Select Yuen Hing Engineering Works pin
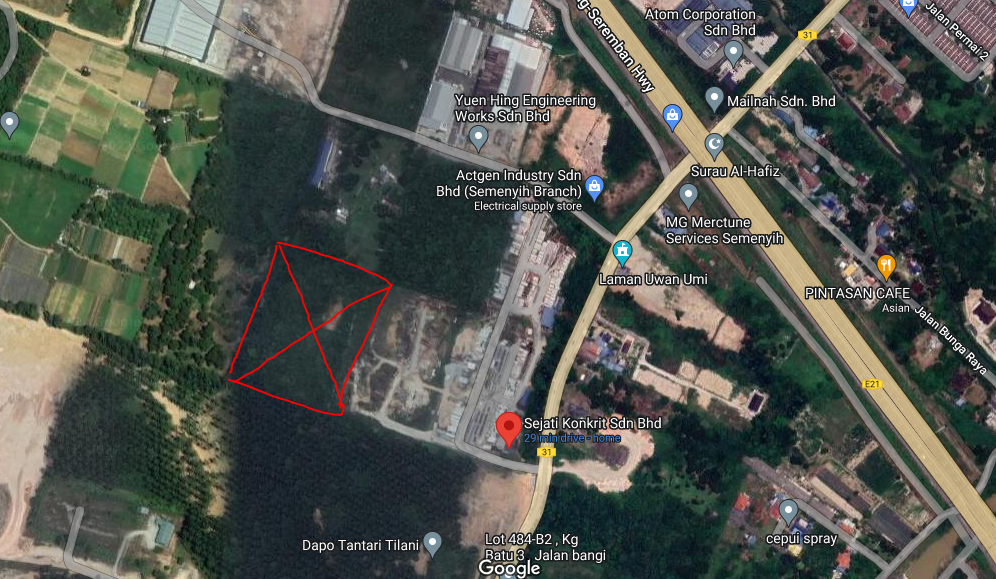This screenshot has height=579, width=996. pyautogui.click(x=479, y=136)
